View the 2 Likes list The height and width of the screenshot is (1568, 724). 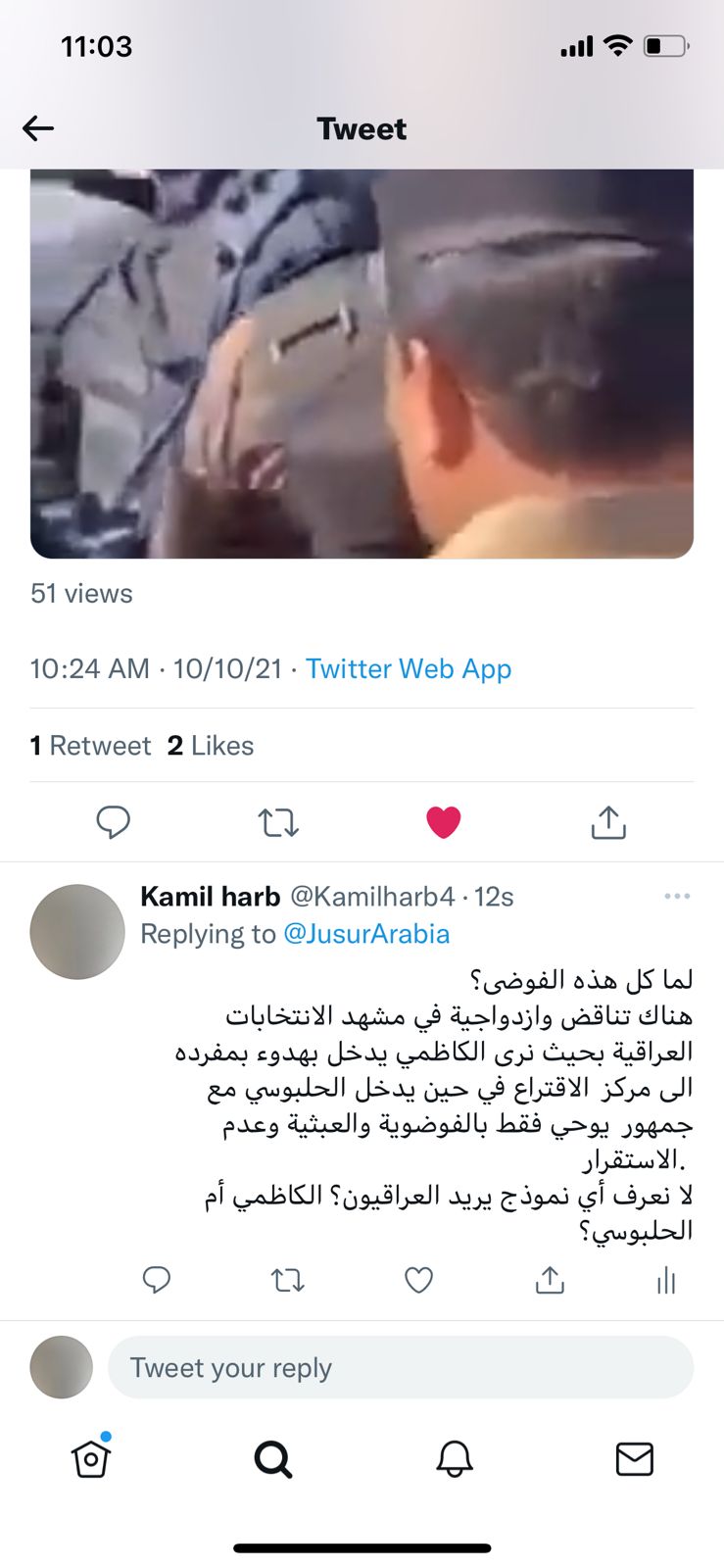[x=211, y=746]
